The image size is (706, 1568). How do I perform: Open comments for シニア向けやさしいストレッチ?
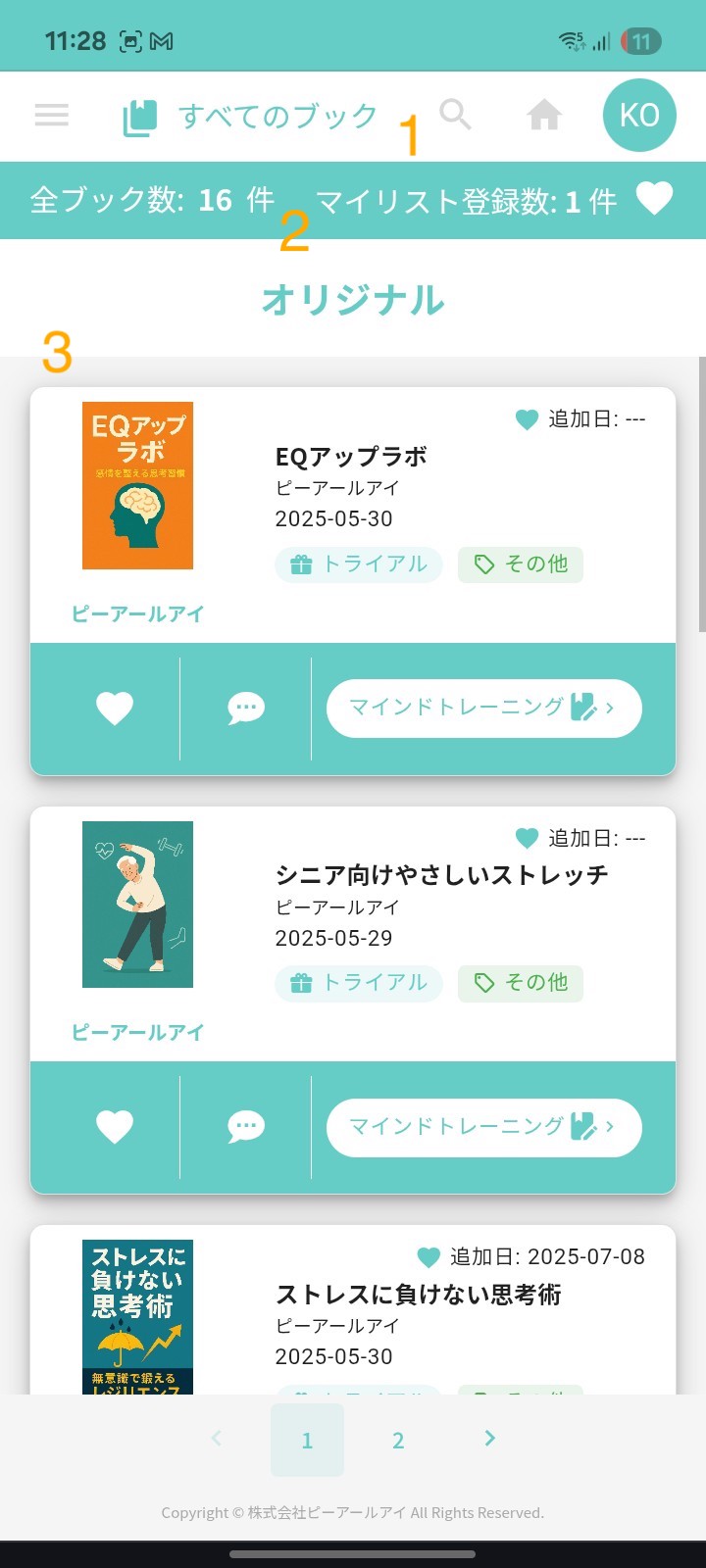pos(245,1126)
